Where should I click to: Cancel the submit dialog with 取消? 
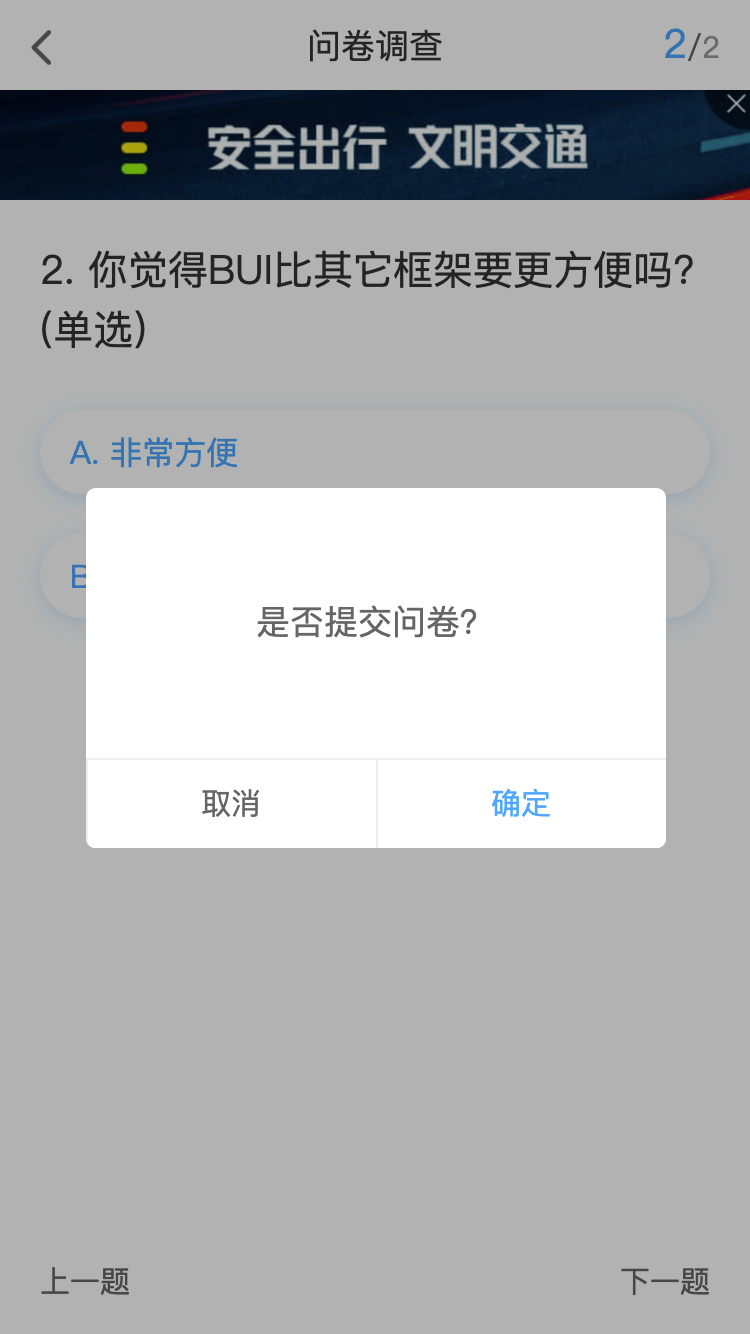(x=231, y=803)
